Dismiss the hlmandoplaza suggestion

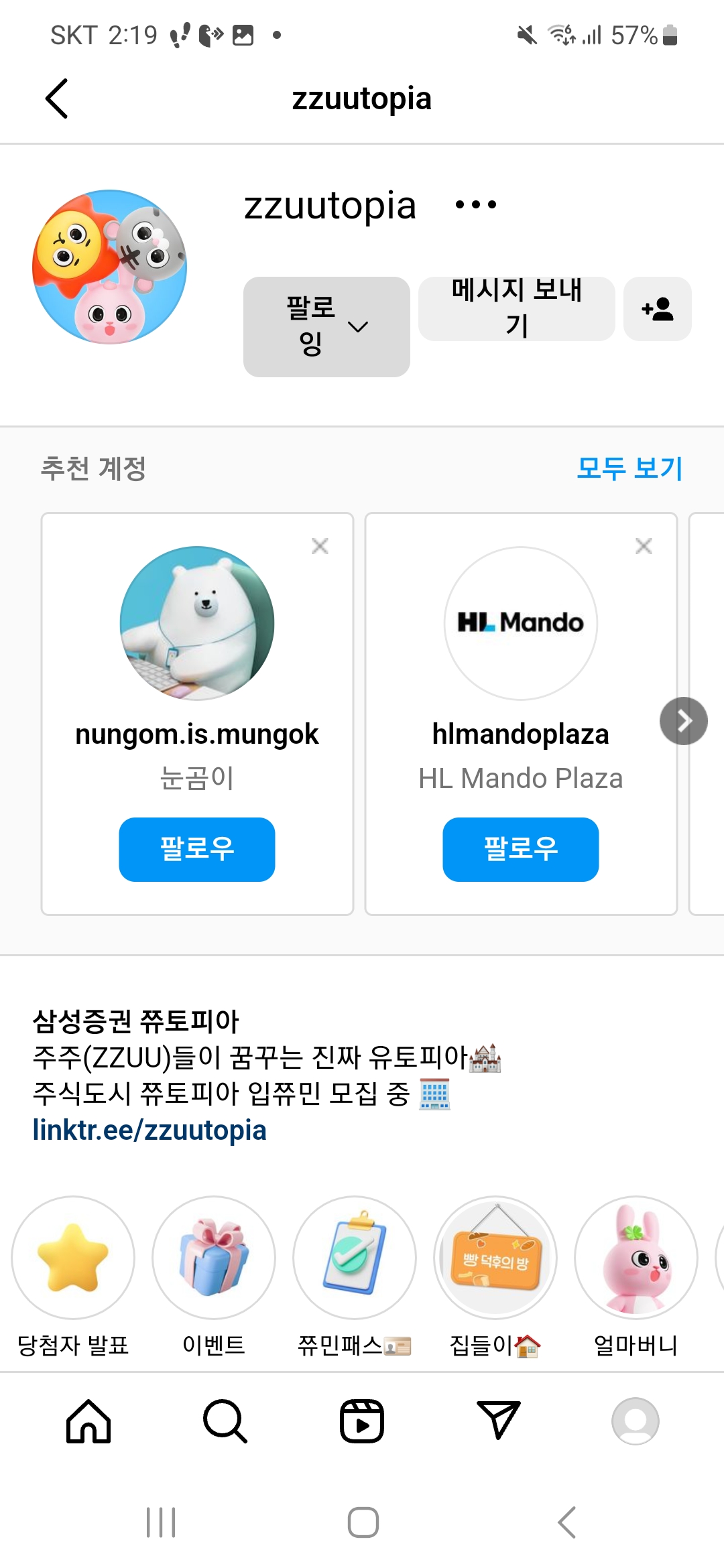pyautogui.click(x=643, y=545)
